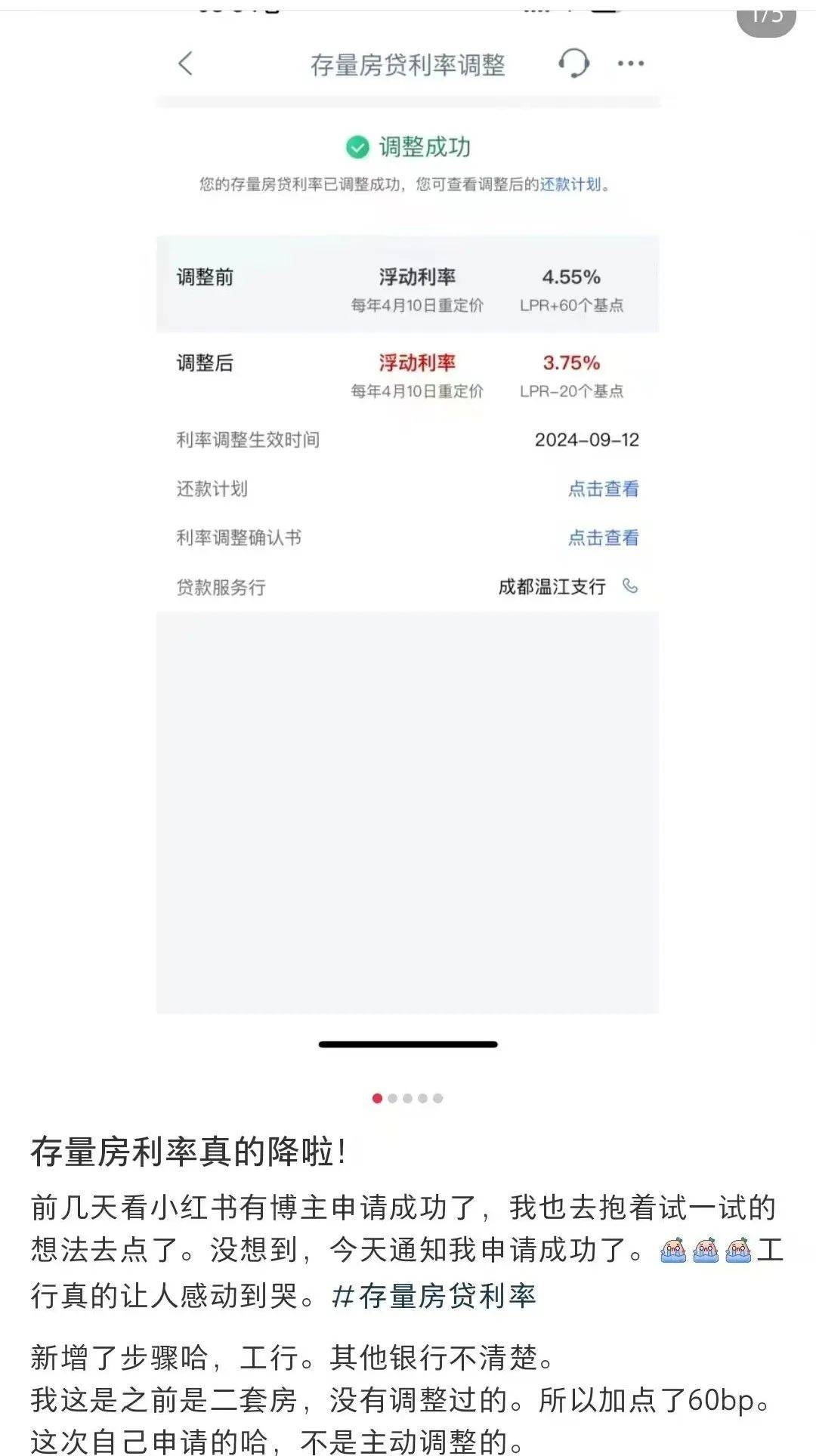View the loan rate screenshot full screen

[407, 529]
